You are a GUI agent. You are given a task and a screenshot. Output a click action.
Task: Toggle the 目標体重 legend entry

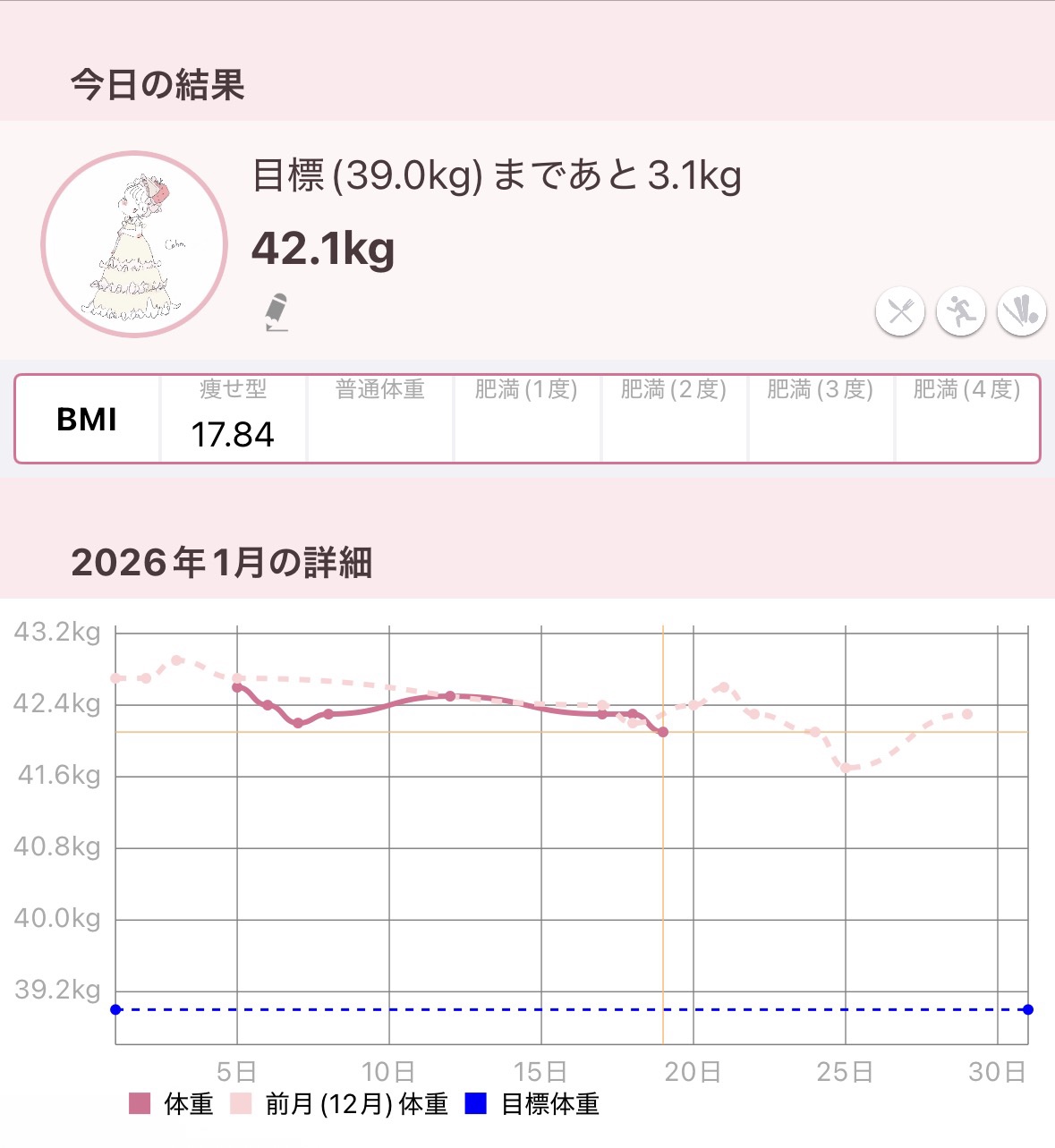555,1105
